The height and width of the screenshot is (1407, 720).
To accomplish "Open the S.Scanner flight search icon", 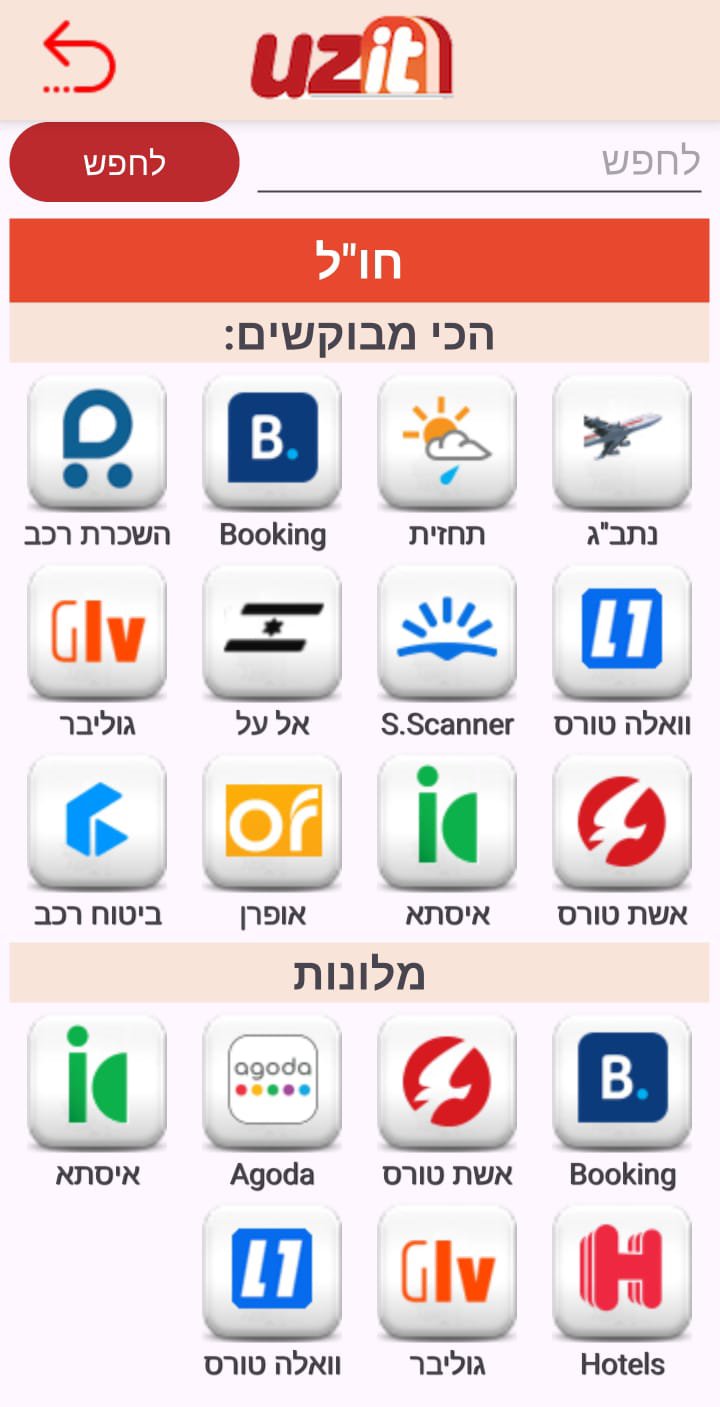I will click(447, 631).
